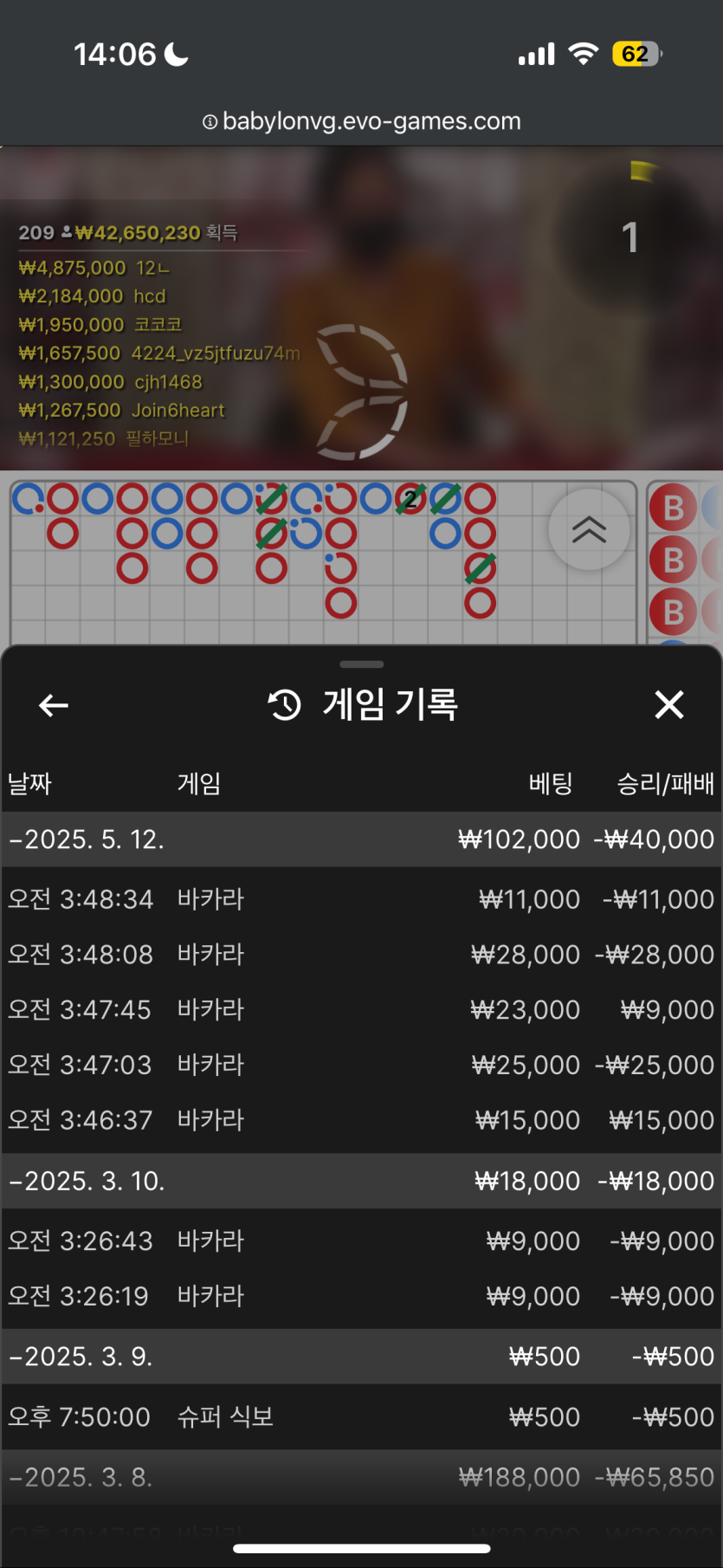Expand the roadmap with double chevron
Viewport: 723px width, 1568px height.
(589, 529)
